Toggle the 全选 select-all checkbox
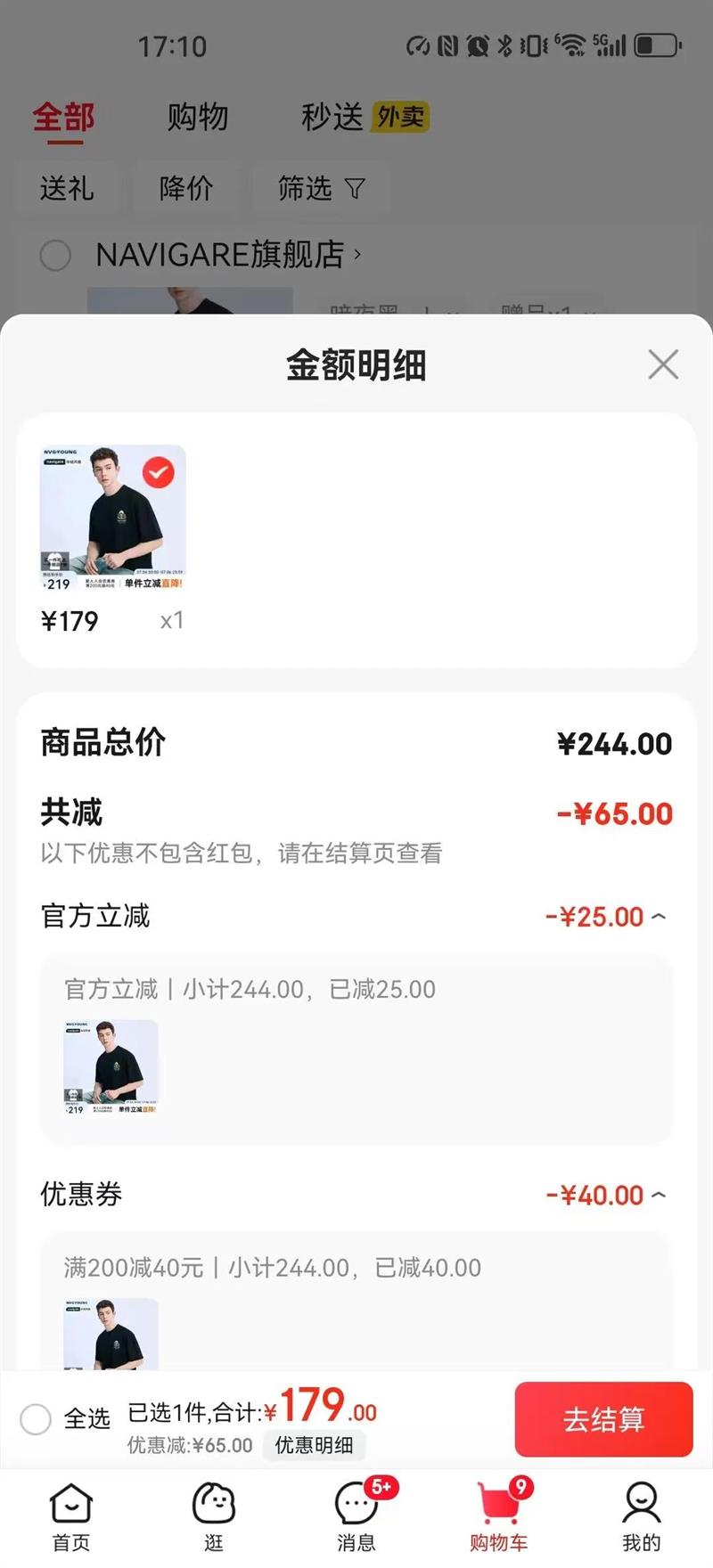Viewport: 713px width, 1568px height. pyautogui.click(x=36, y=1418)
